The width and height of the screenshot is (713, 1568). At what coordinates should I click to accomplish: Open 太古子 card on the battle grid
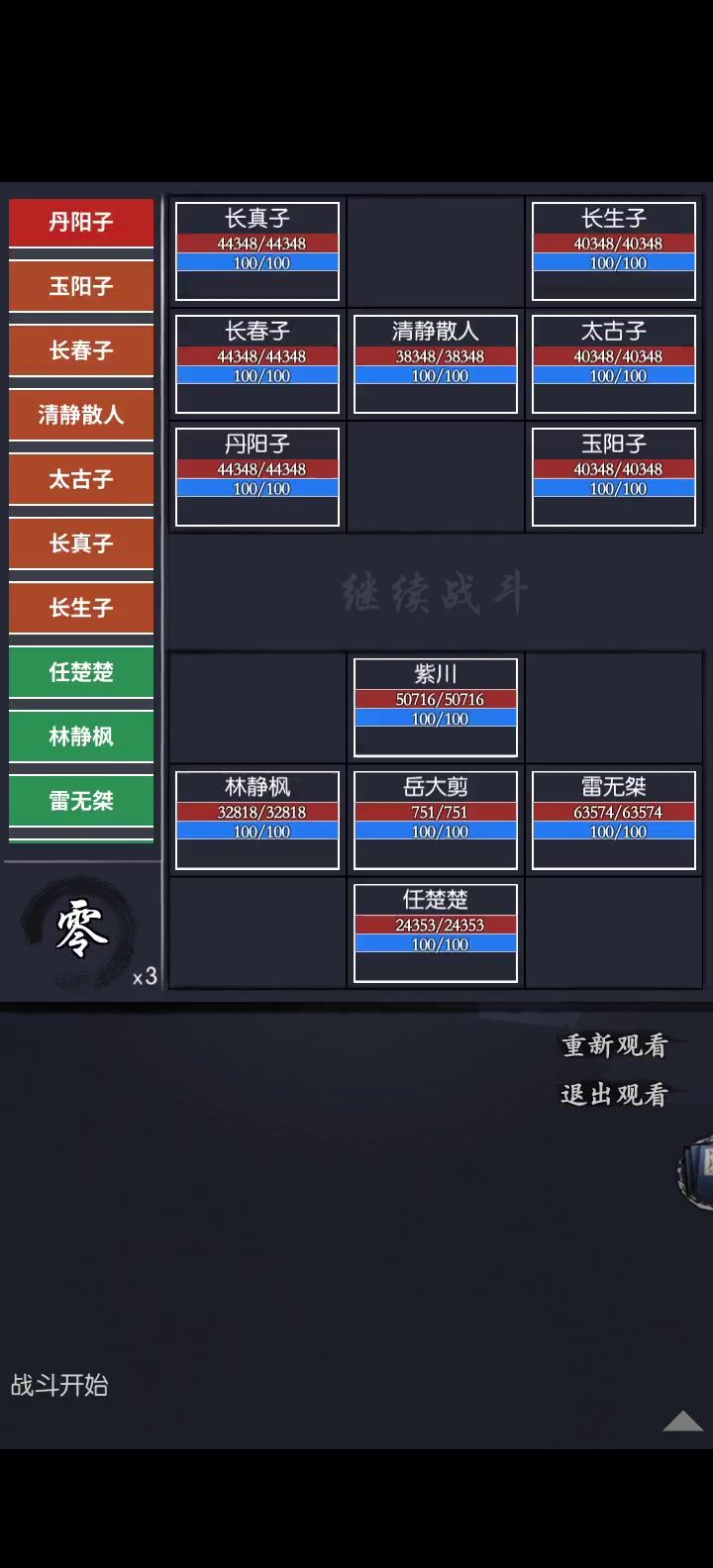point(614,364)
